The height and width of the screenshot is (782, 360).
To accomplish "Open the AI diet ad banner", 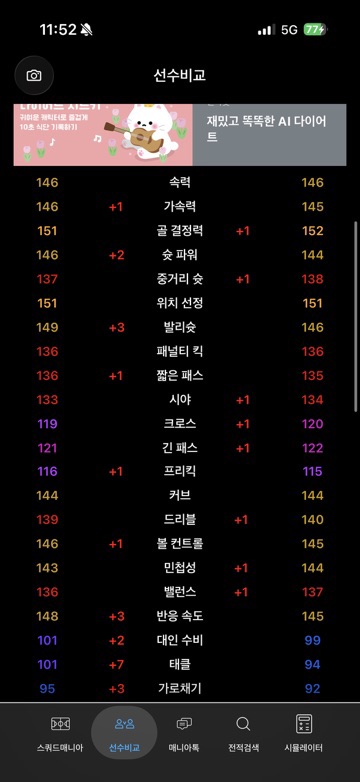I will (180, 135).
